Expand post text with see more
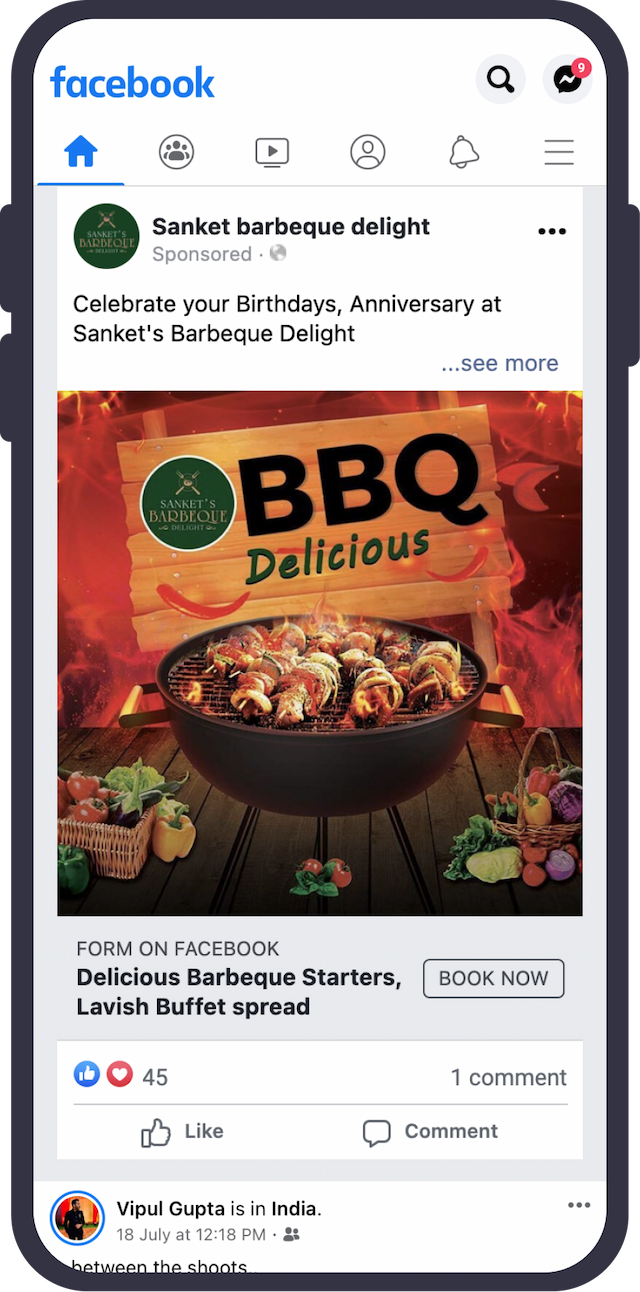Image resolution: width=640 pixels, height=1292 pixels. pyautogui.click(x=500, y=363)
